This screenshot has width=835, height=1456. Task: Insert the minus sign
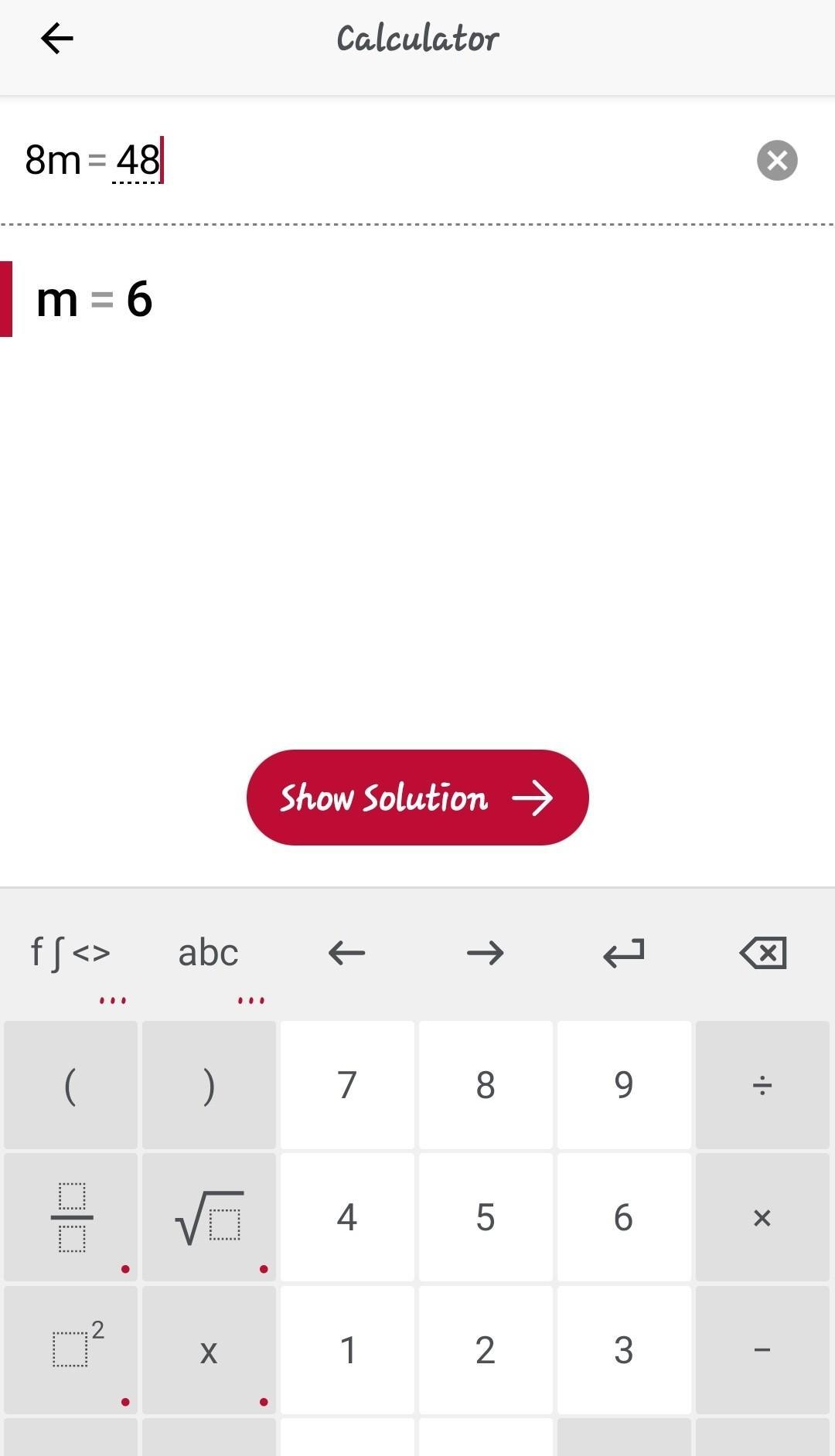point(762,1350)
